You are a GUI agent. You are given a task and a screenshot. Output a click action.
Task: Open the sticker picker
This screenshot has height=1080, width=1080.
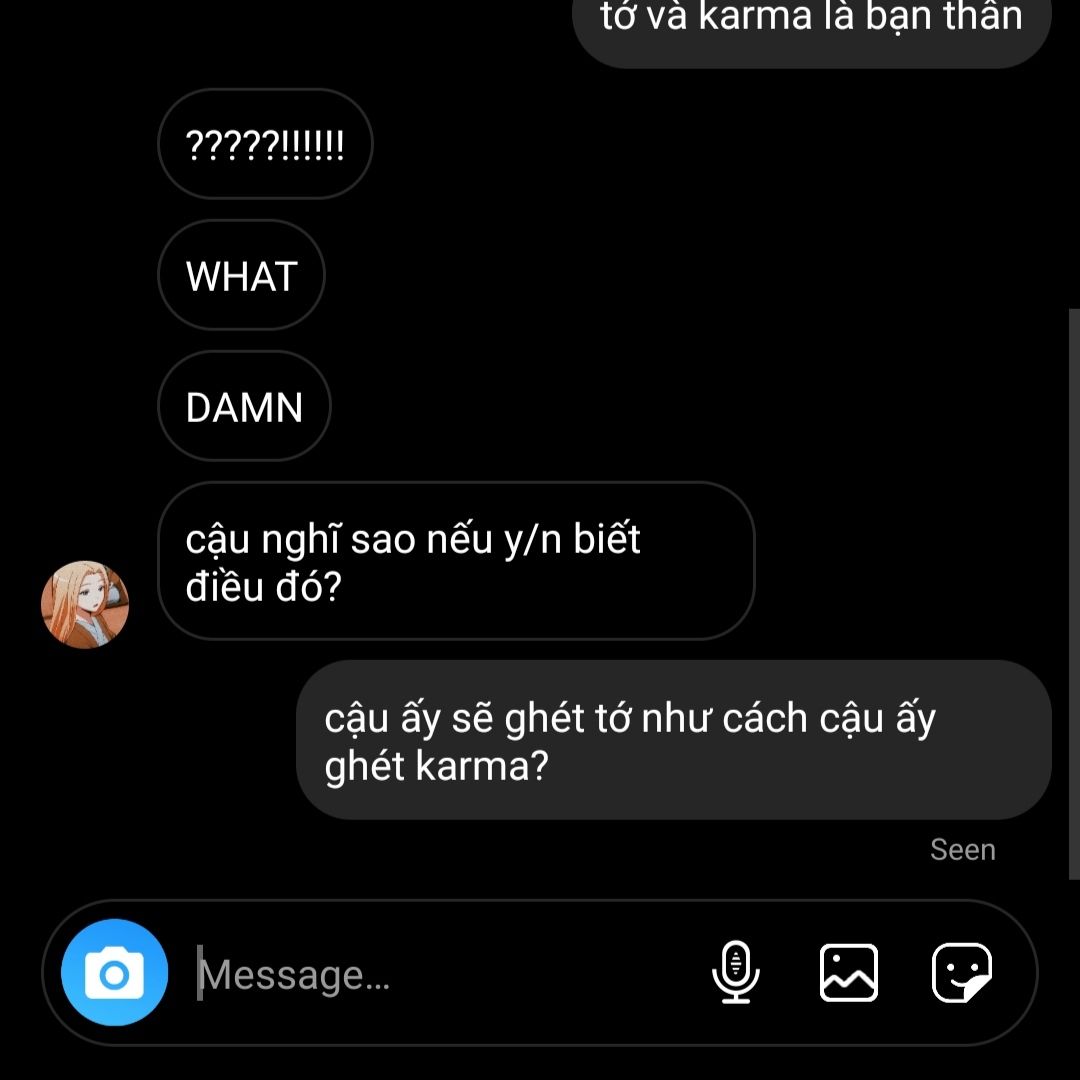pyautogui.click(x=962, y=972)
